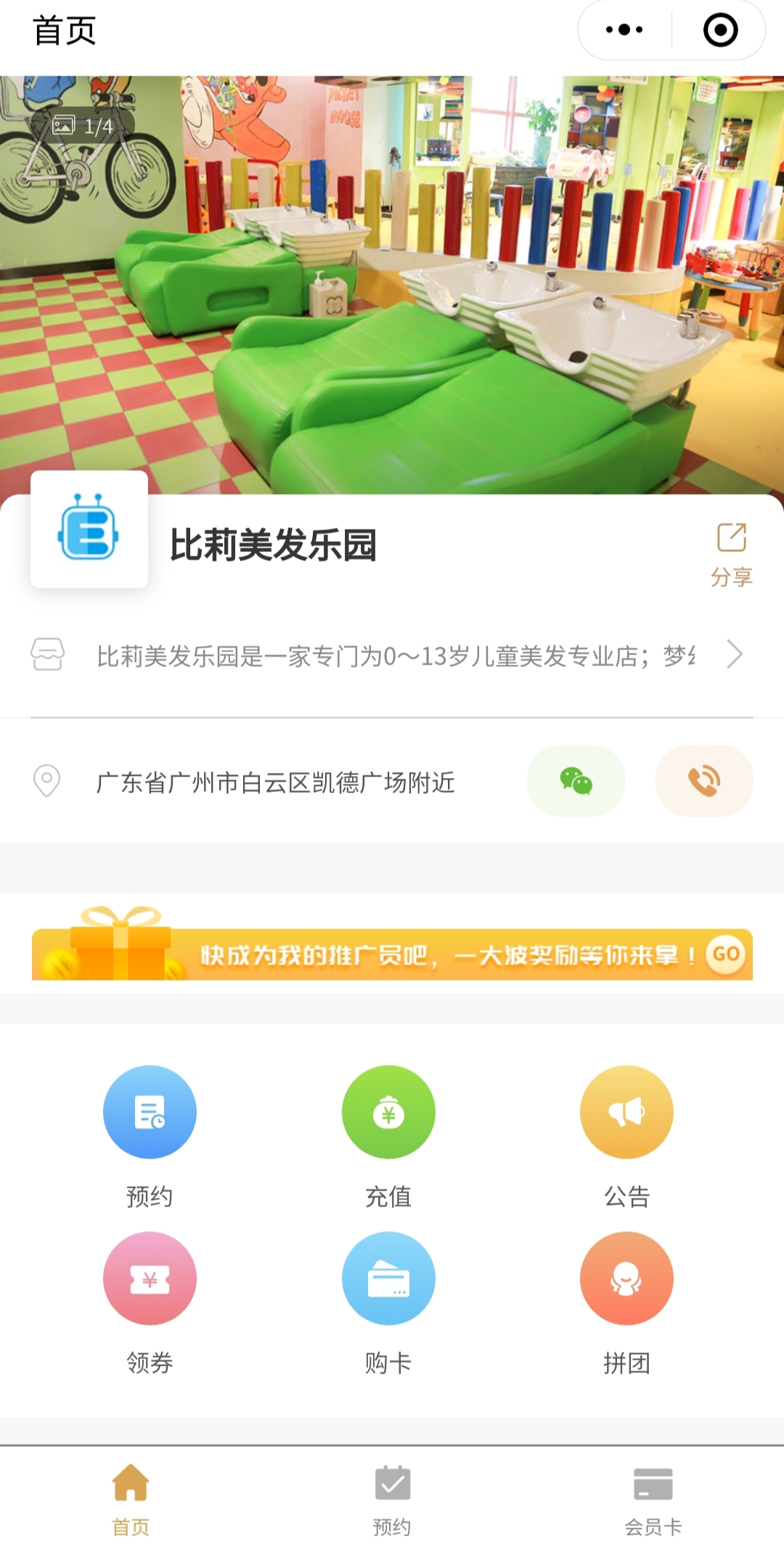Open the store address location

274,782
